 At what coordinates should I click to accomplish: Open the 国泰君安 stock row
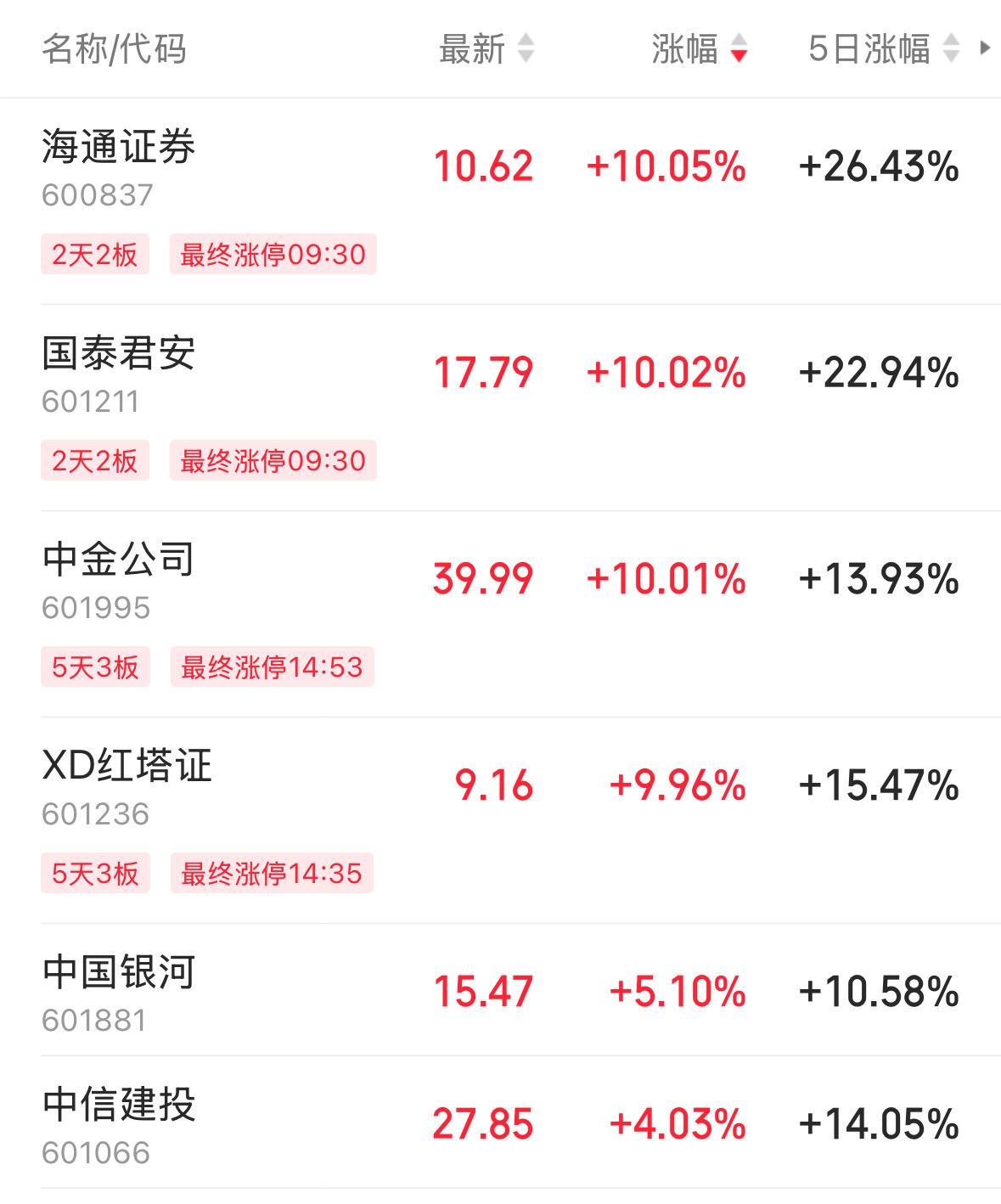(119, 353)
